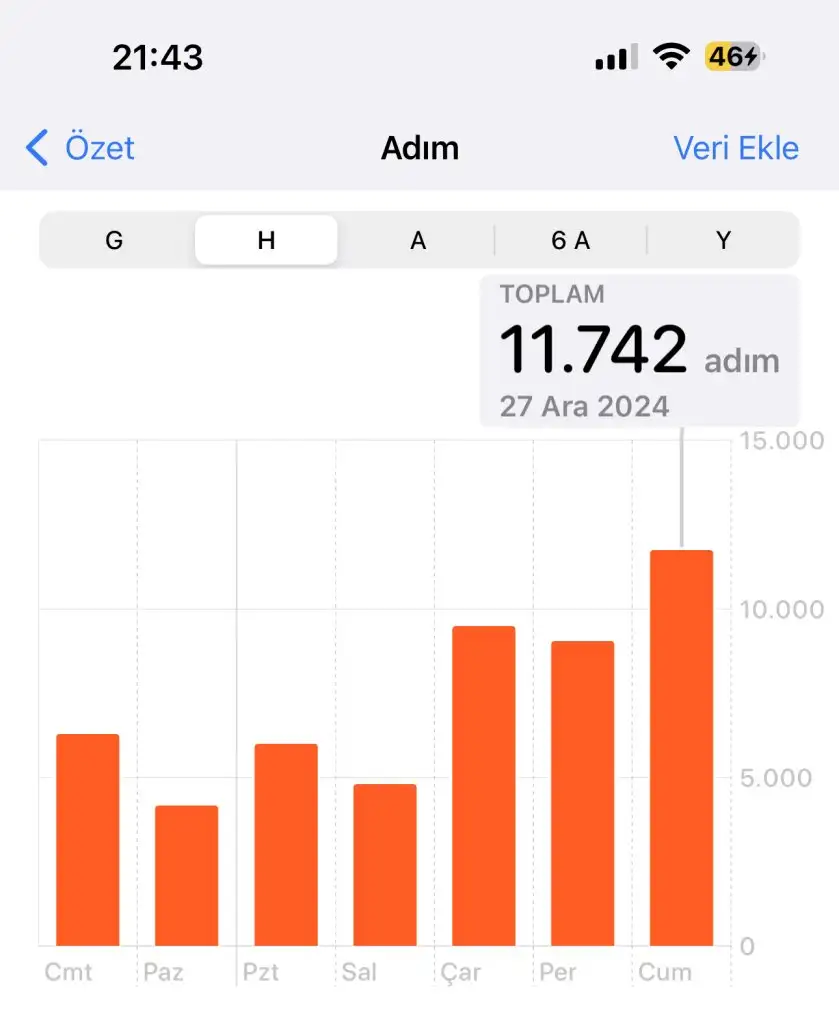Tap the Cum bar in the chart
Screen dimensions: 839x1024
681,748
